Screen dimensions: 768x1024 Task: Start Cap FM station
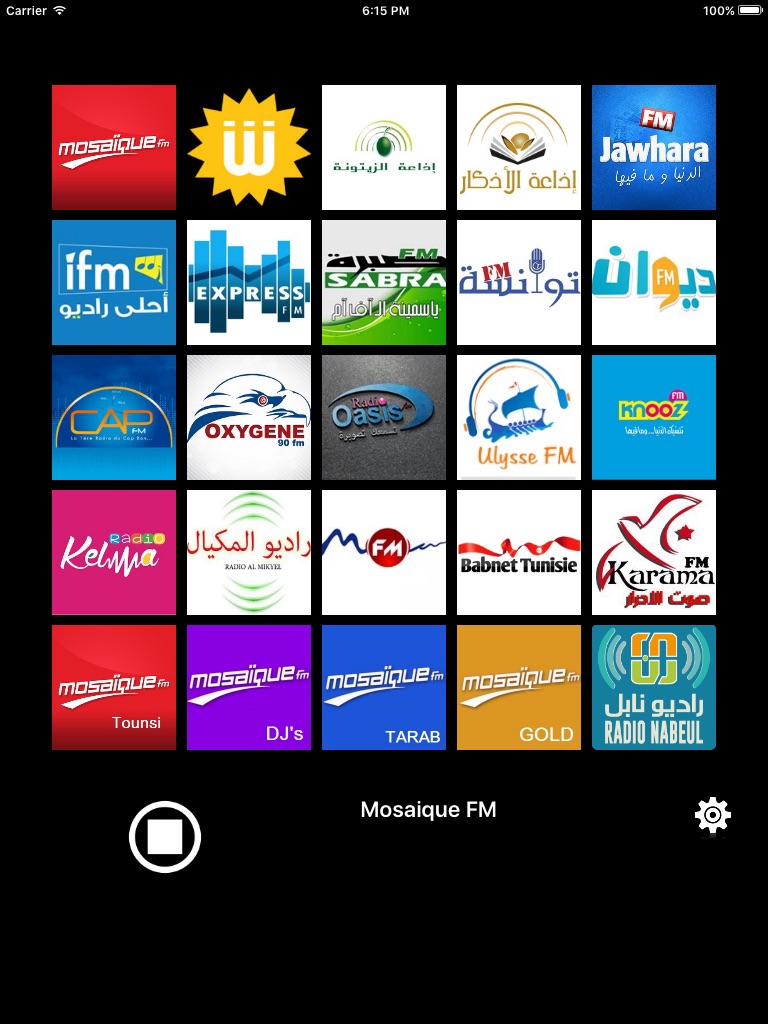114,417
